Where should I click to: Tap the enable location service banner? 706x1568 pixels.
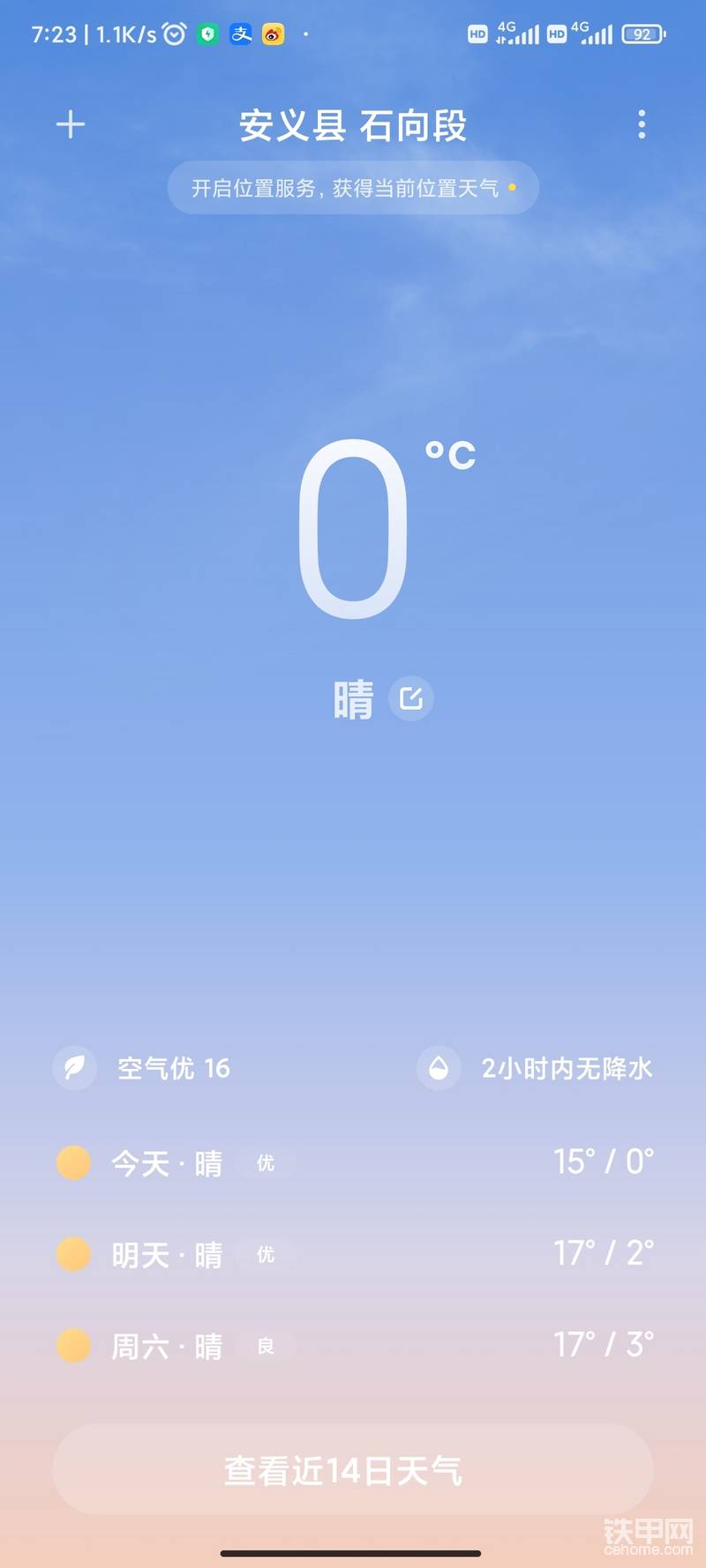coord(353,188)
